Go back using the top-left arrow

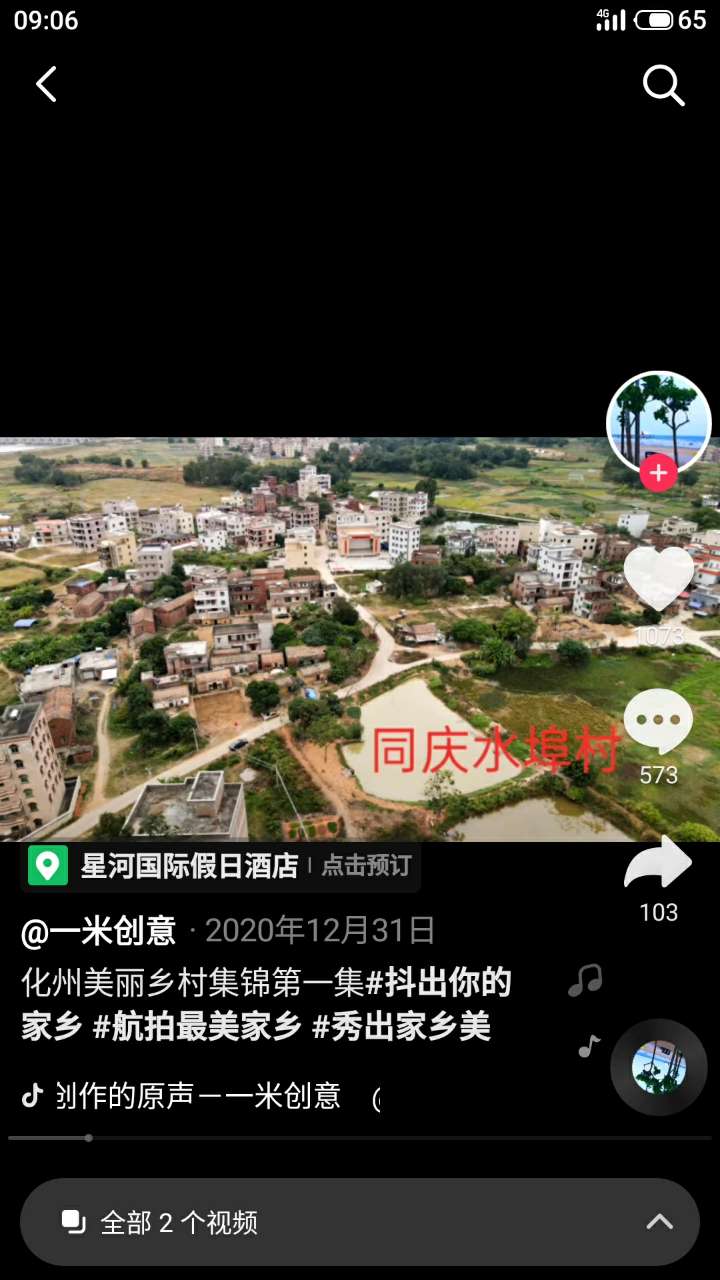46,85
